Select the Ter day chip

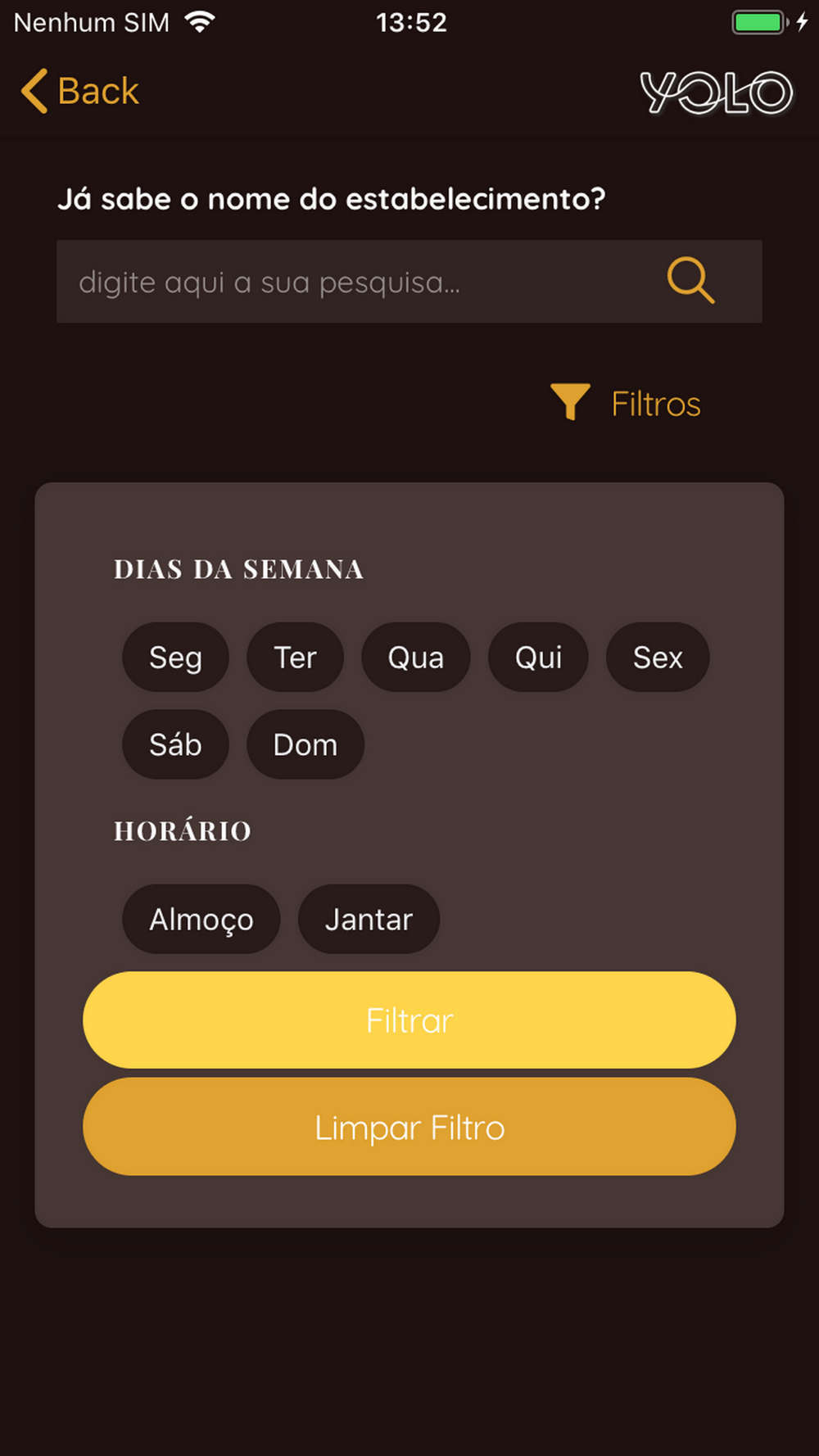pos(295,658)
